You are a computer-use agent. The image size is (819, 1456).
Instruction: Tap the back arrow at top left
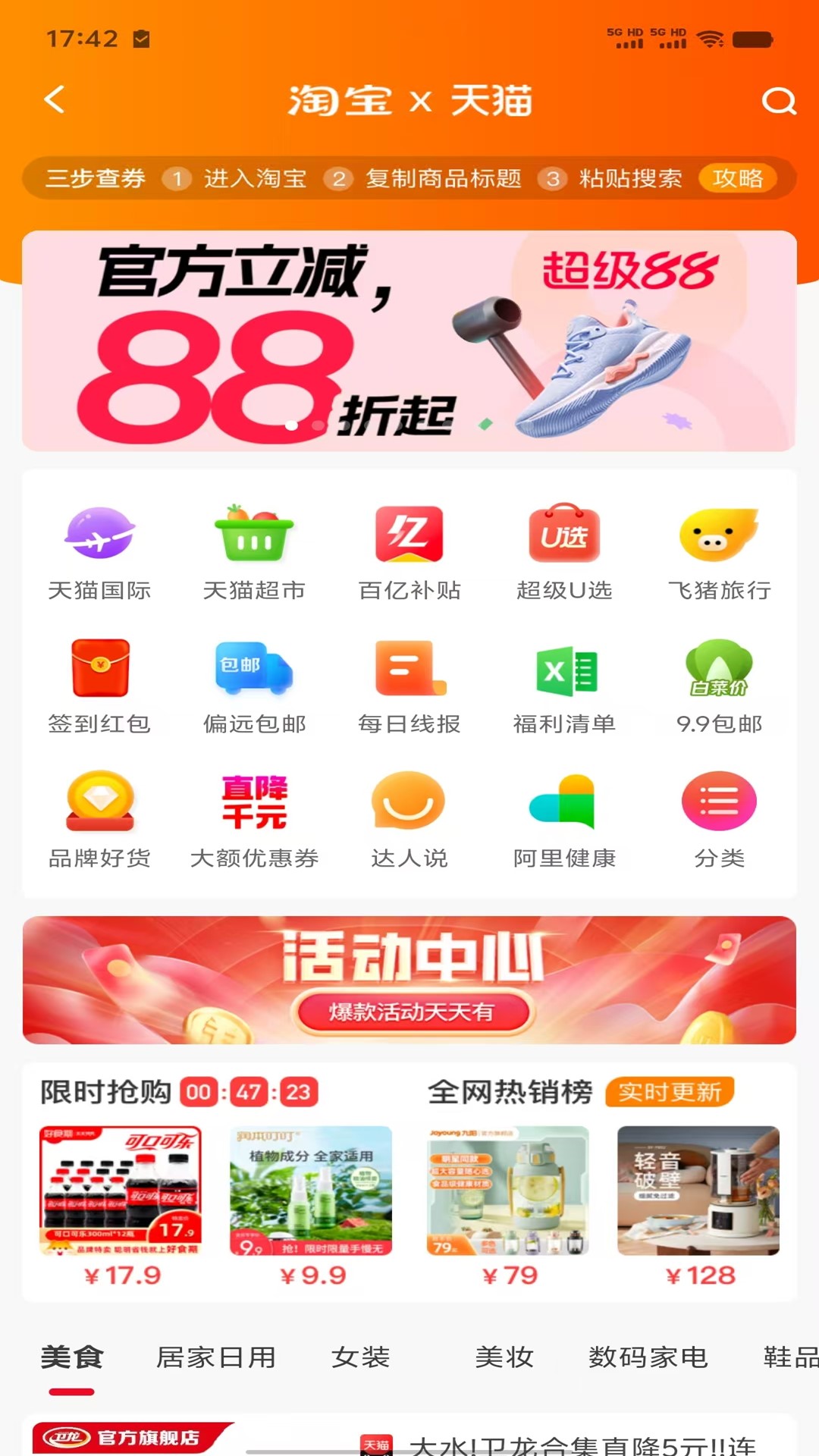pos(53,100)
